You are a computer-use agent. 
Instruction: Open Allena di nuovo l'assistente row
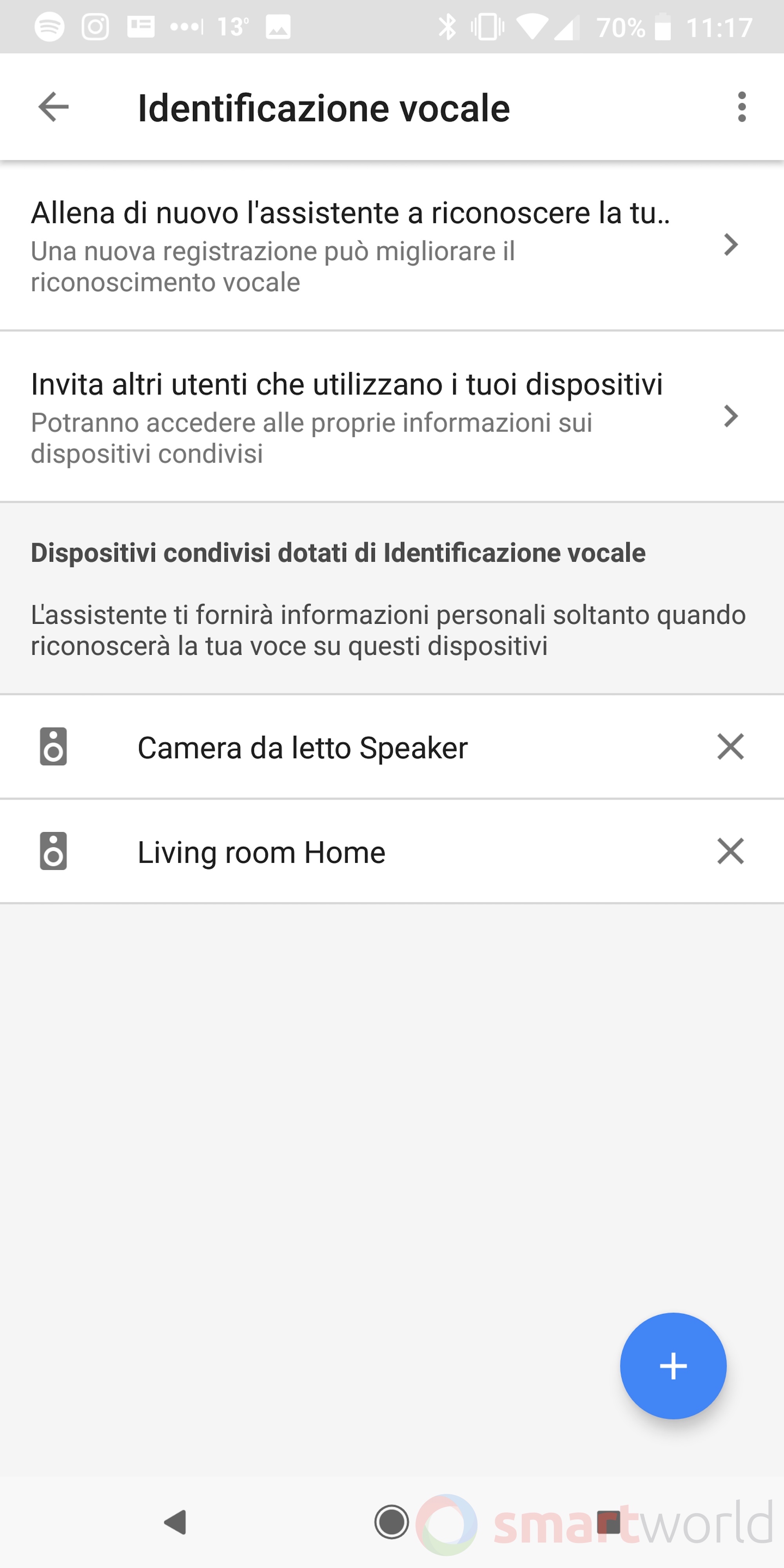click(392, 246)
